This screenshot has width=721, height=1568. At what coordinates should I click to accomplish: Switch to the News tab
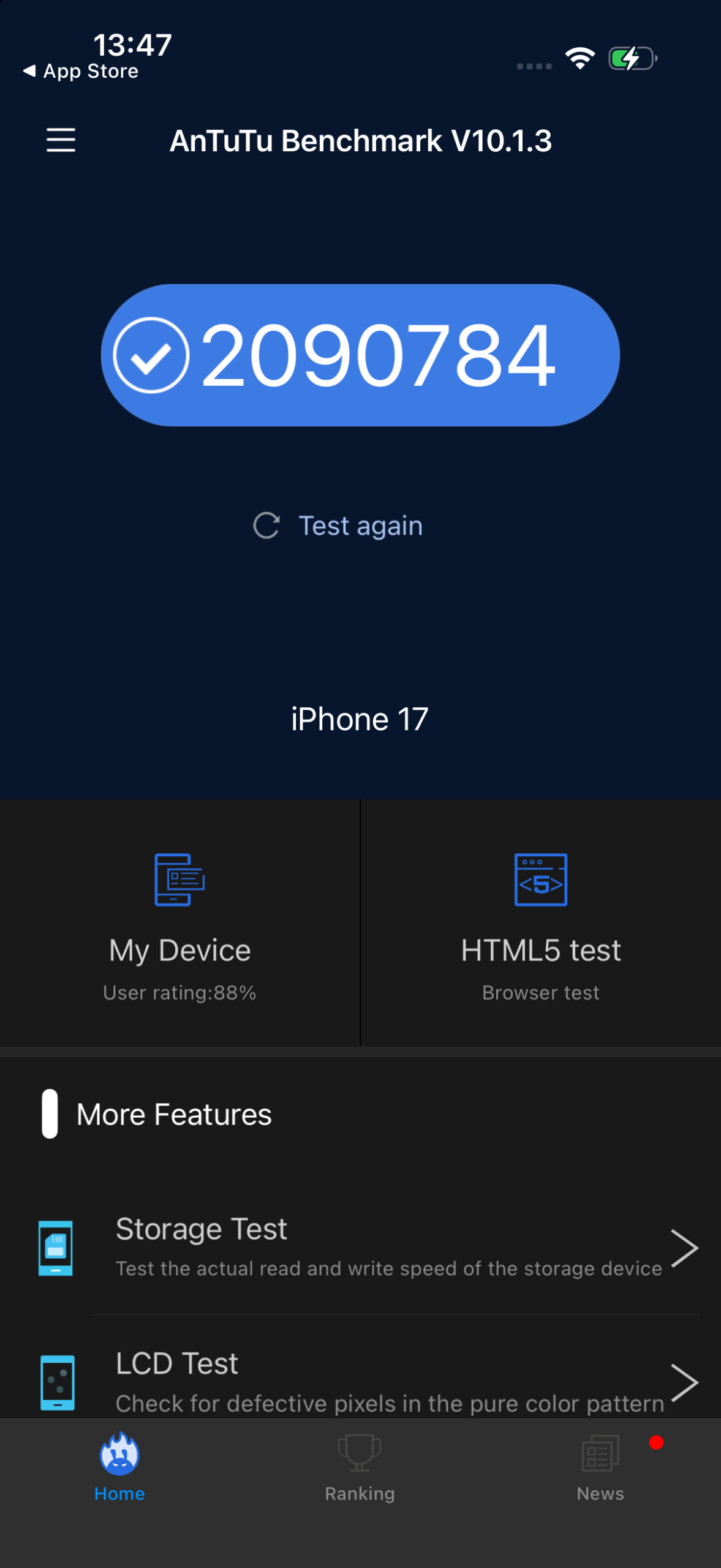600,1469
